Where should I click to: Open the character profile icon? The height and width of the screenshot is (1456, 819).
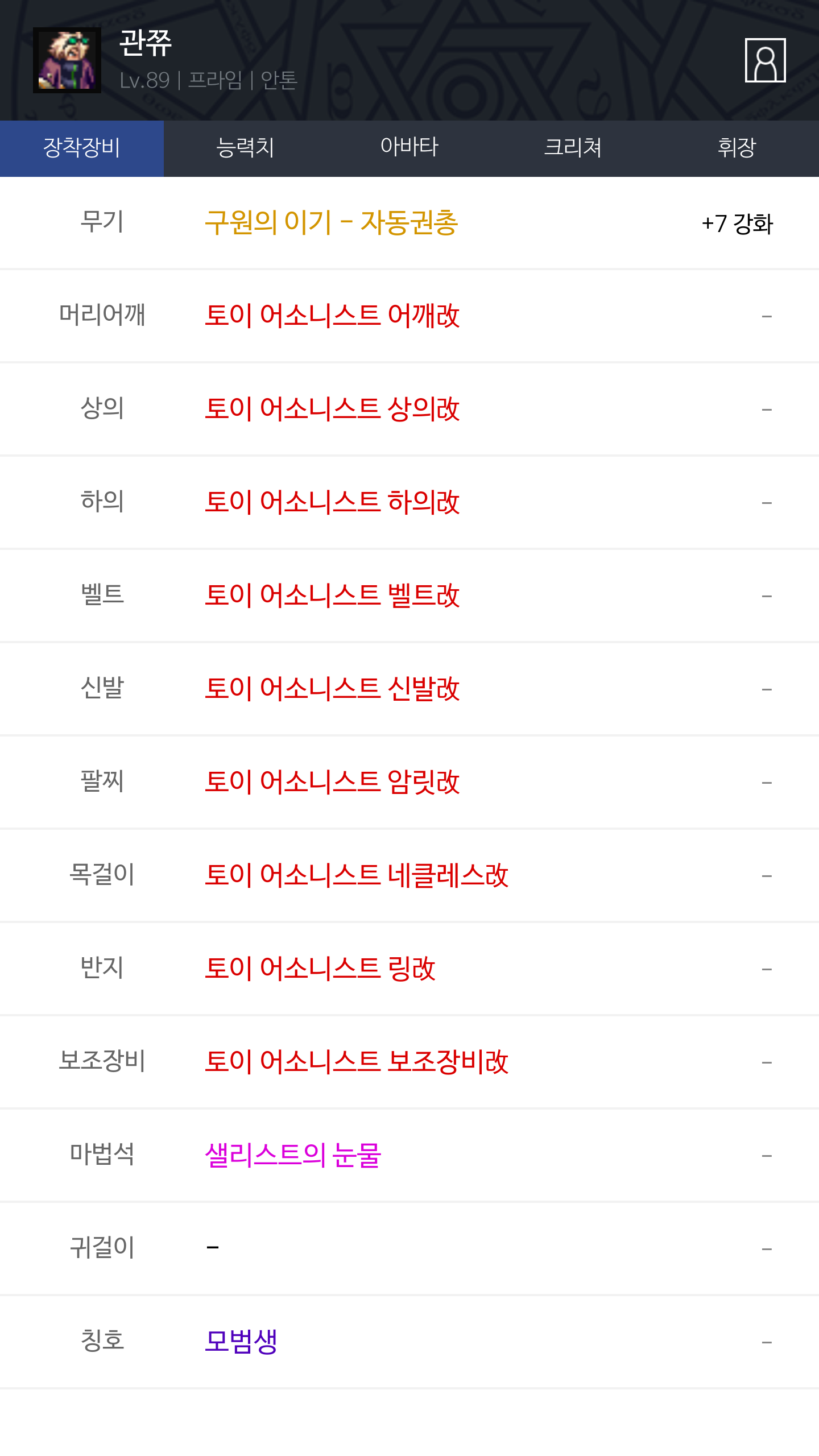765,60
